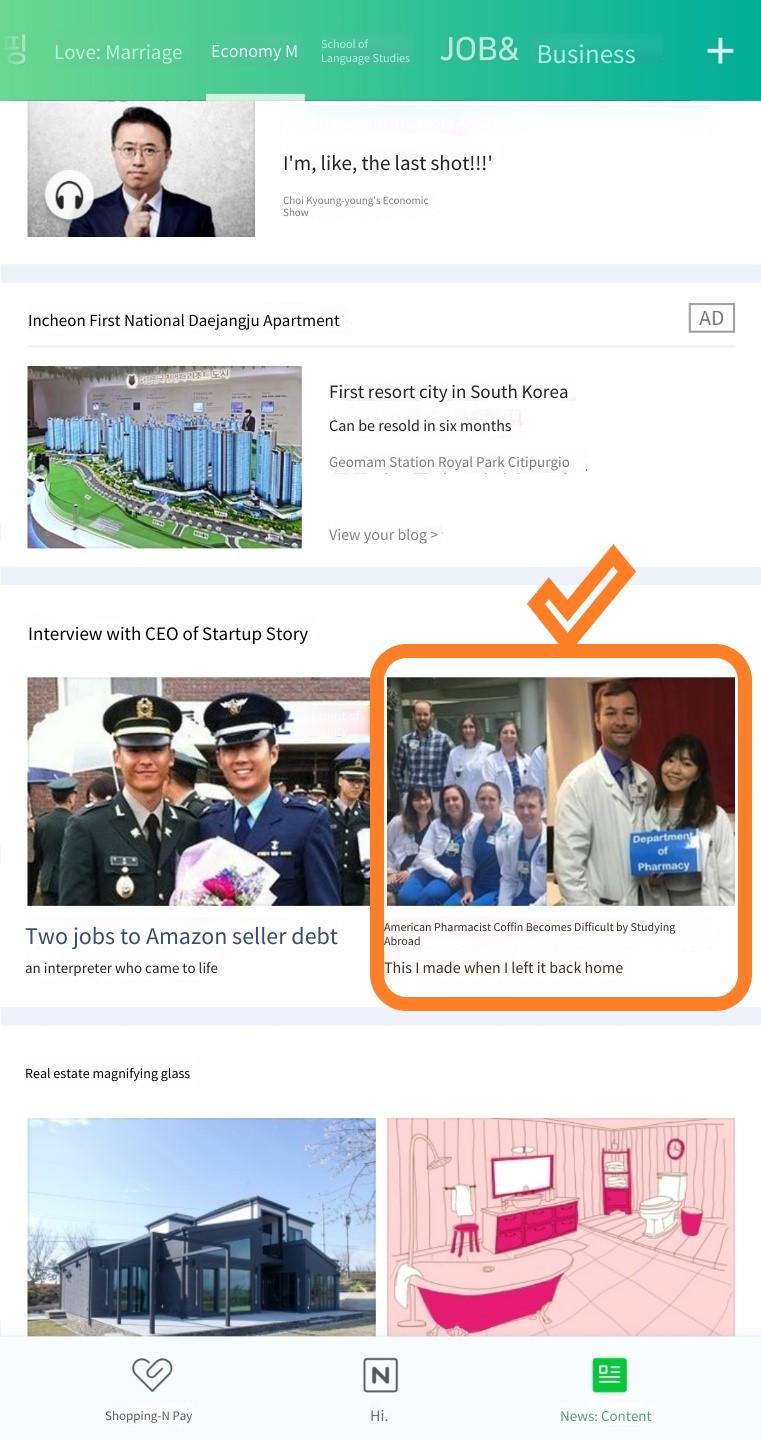This screenshot has width=761, height=1440.
Task: Switch to News: Content tab
Action: [606, 1389]
